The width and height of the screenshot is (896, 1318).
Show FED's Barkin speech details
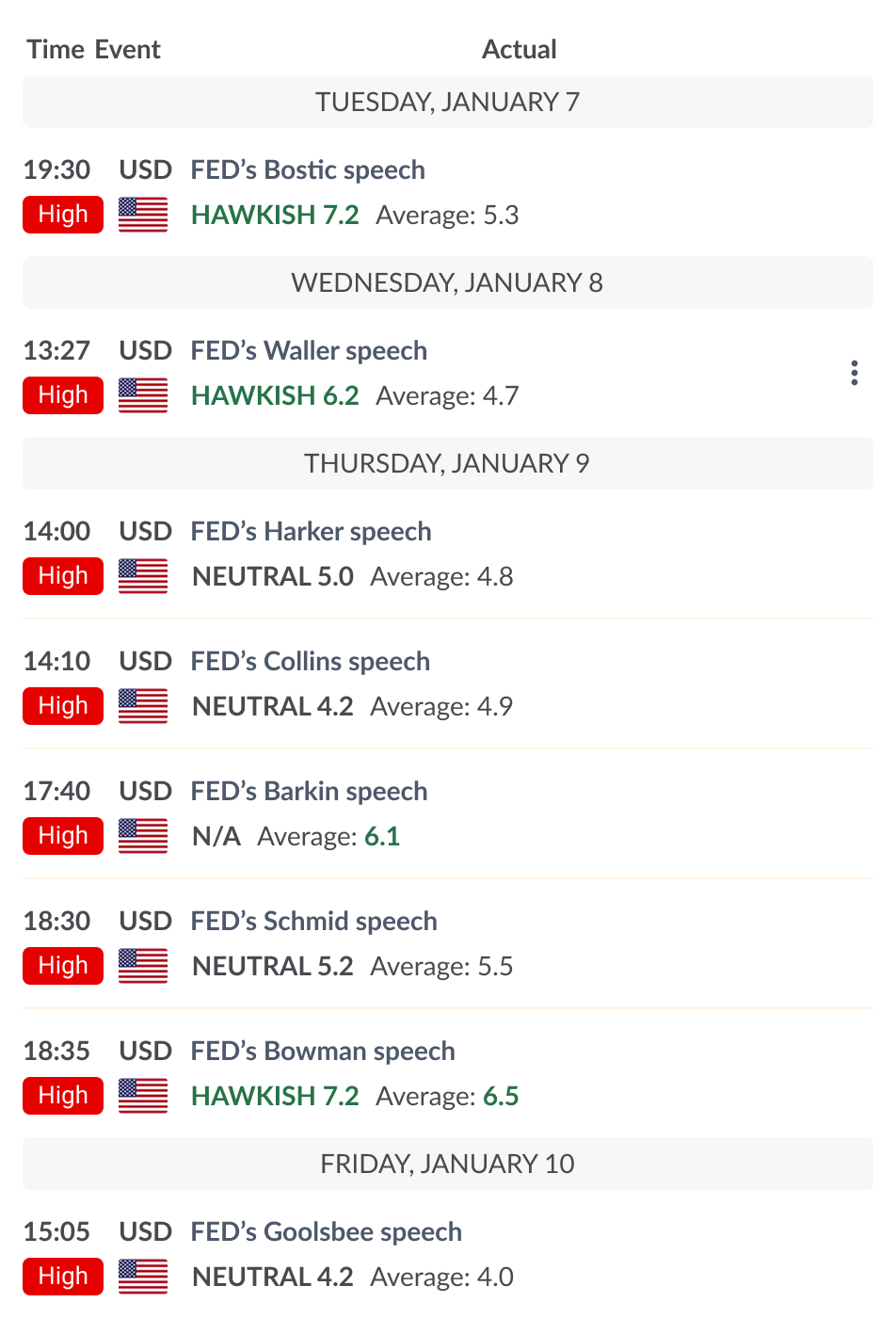309,792
